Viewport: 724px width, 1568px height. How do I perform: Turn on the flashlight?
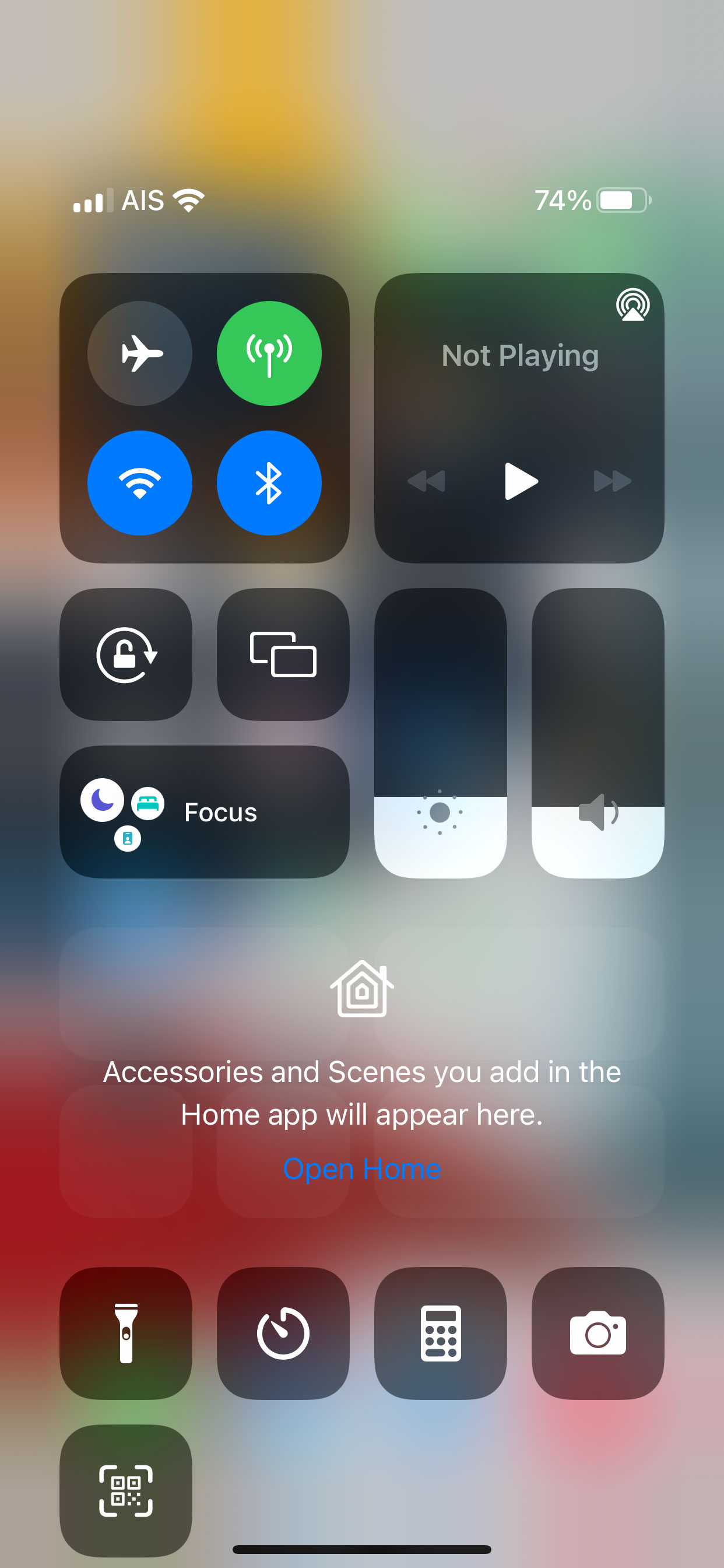126,1333
